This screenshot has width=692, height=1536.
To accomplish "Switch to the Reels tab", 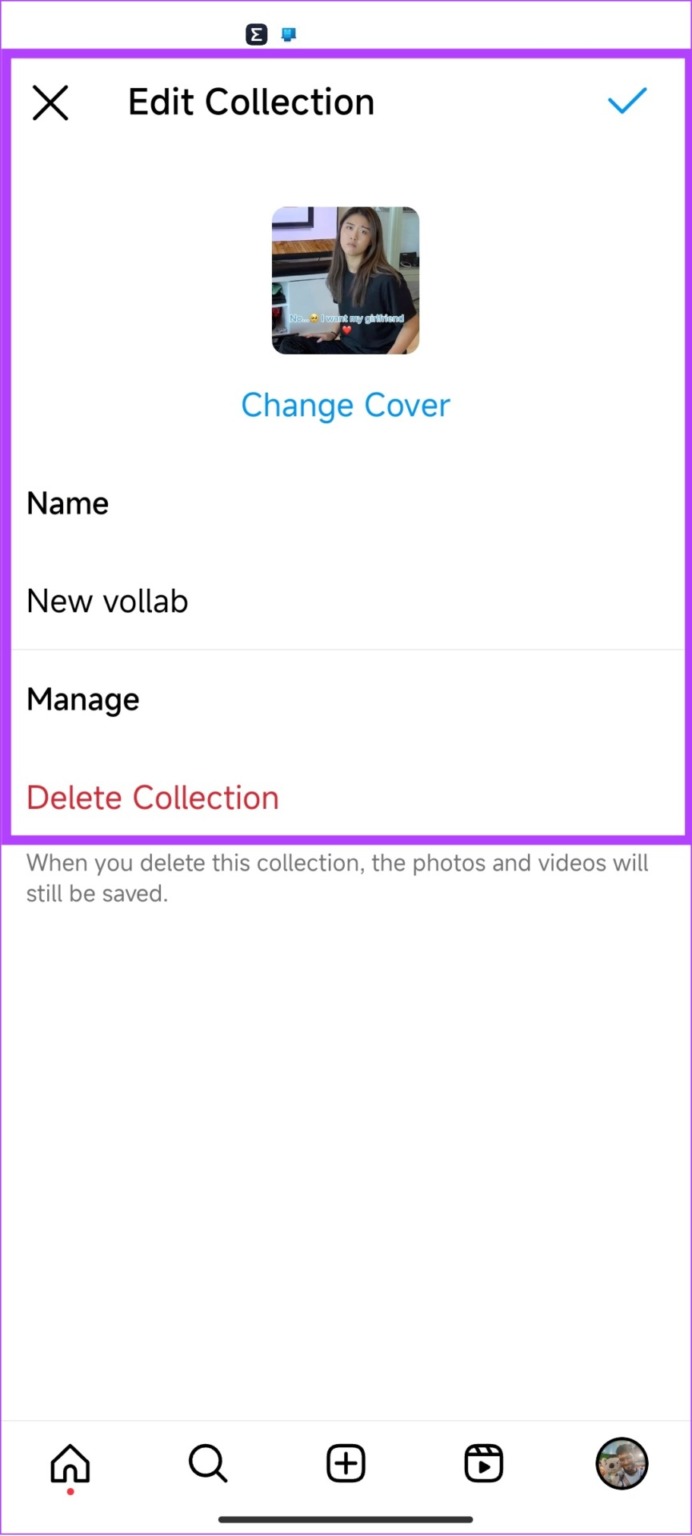I will click(484, 1464).
